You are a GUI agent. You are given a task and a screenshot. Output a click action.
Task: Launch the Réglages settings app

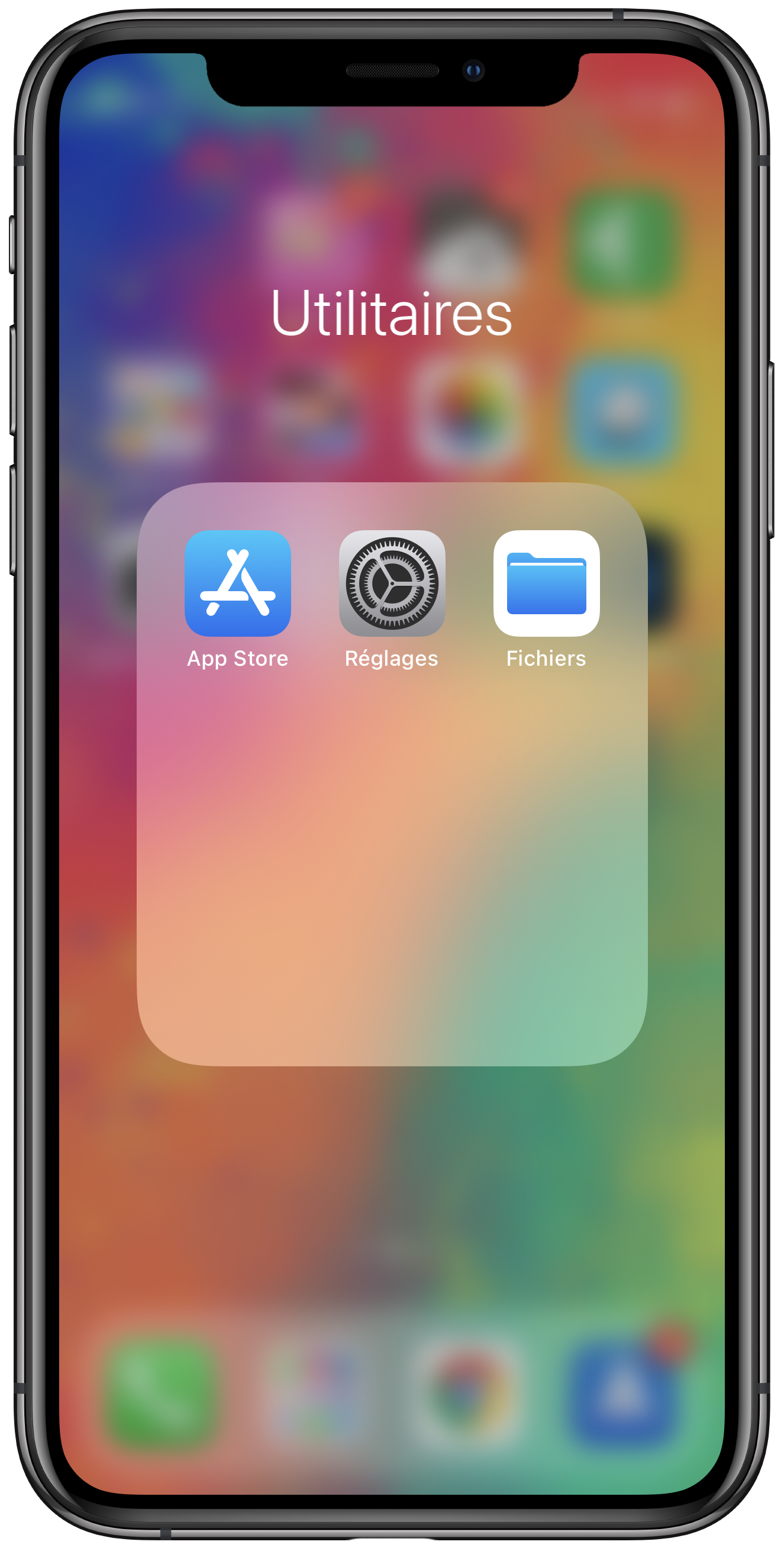click(392, 583)
